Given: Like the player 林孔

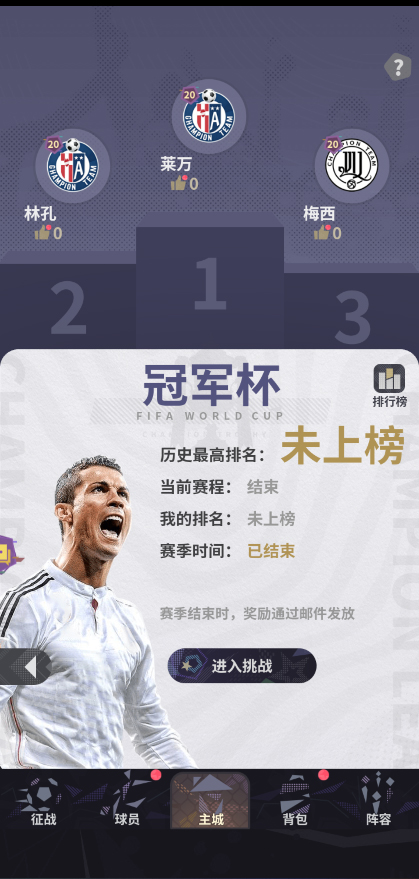Looking at the screenshot, I should tap(43, 232).
